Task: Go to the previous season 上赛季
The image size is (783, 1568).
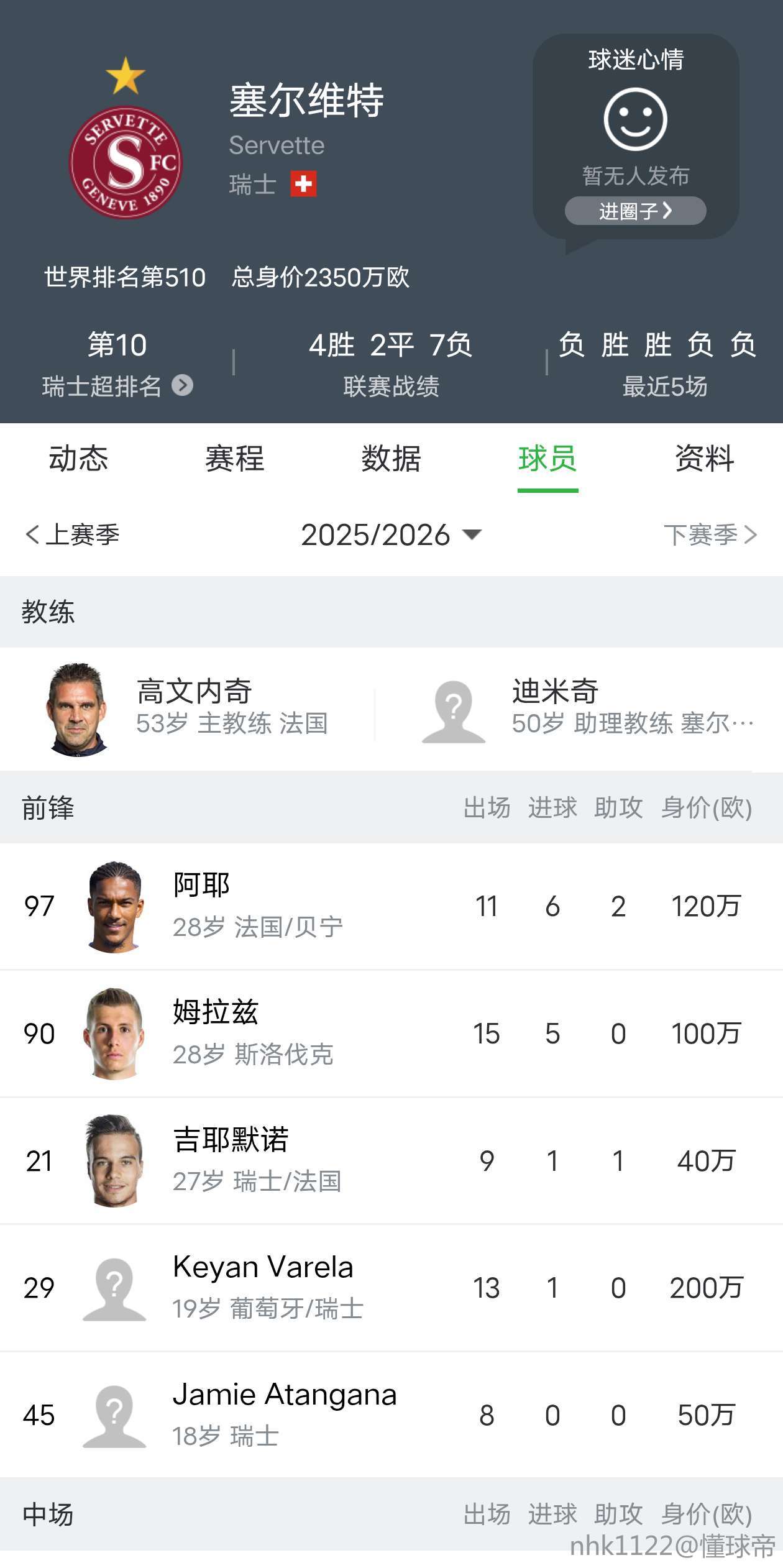Action: pos(73,534)
